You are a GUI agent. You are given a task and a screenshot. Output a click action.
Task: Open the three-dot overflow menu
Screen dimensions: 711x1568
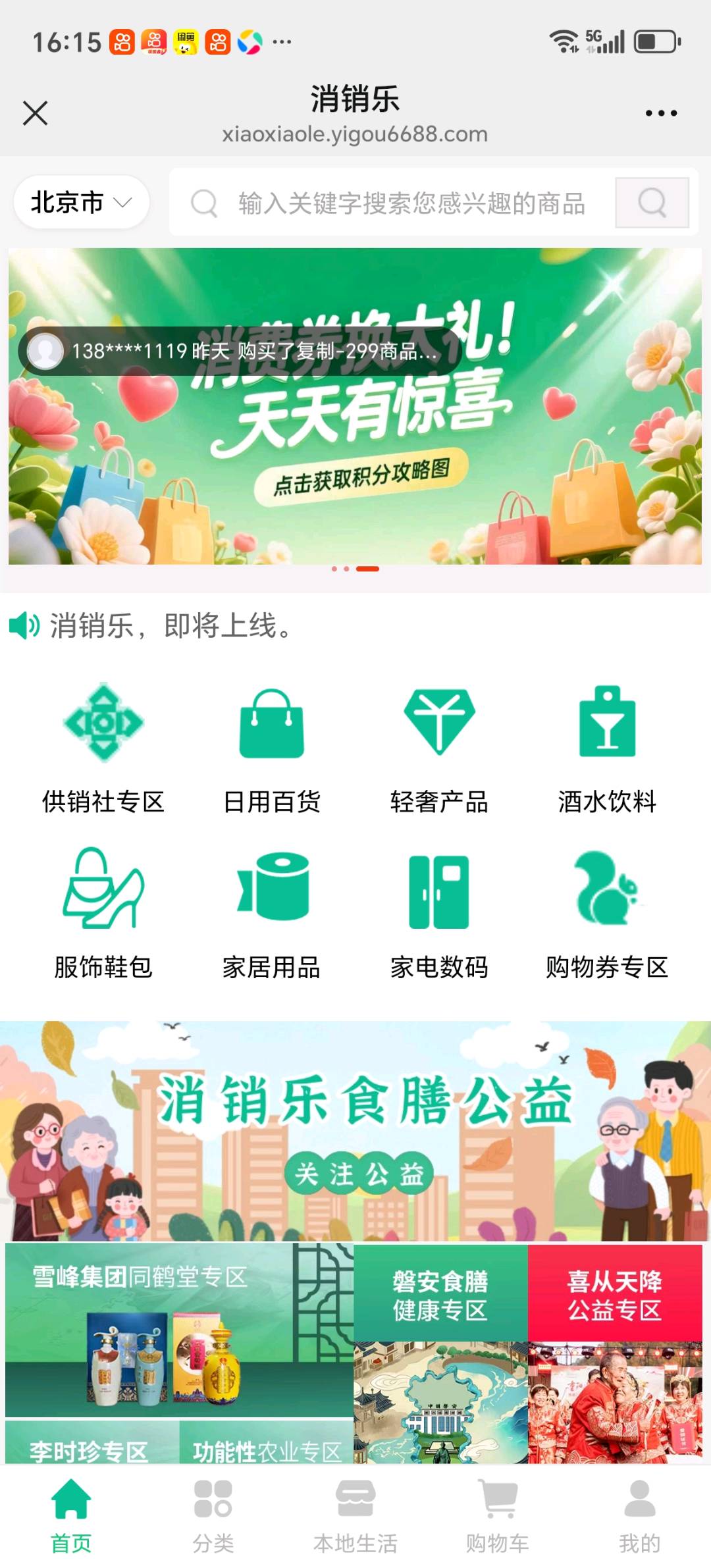click(x=661, y=113)
